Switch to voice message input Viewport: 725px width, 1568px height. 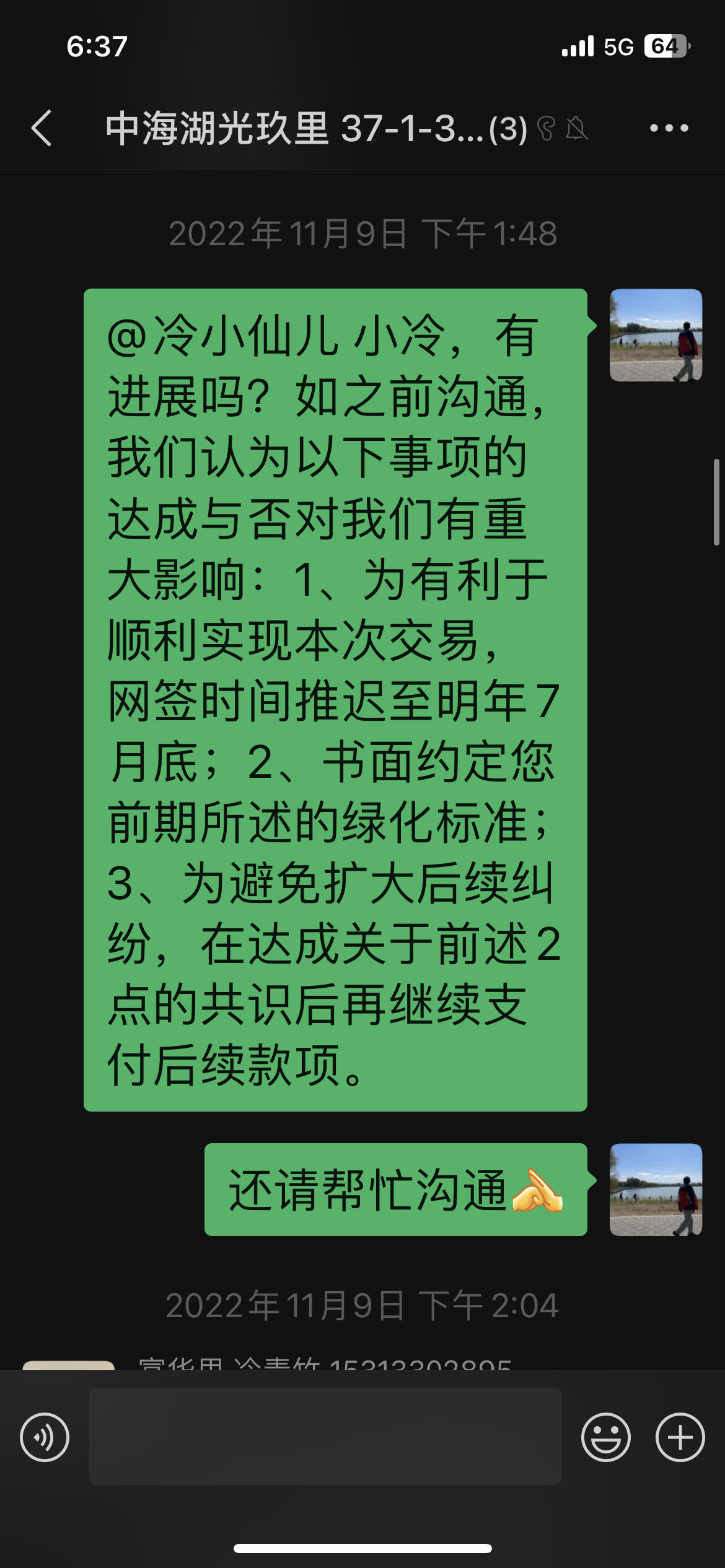(45, 1437)
